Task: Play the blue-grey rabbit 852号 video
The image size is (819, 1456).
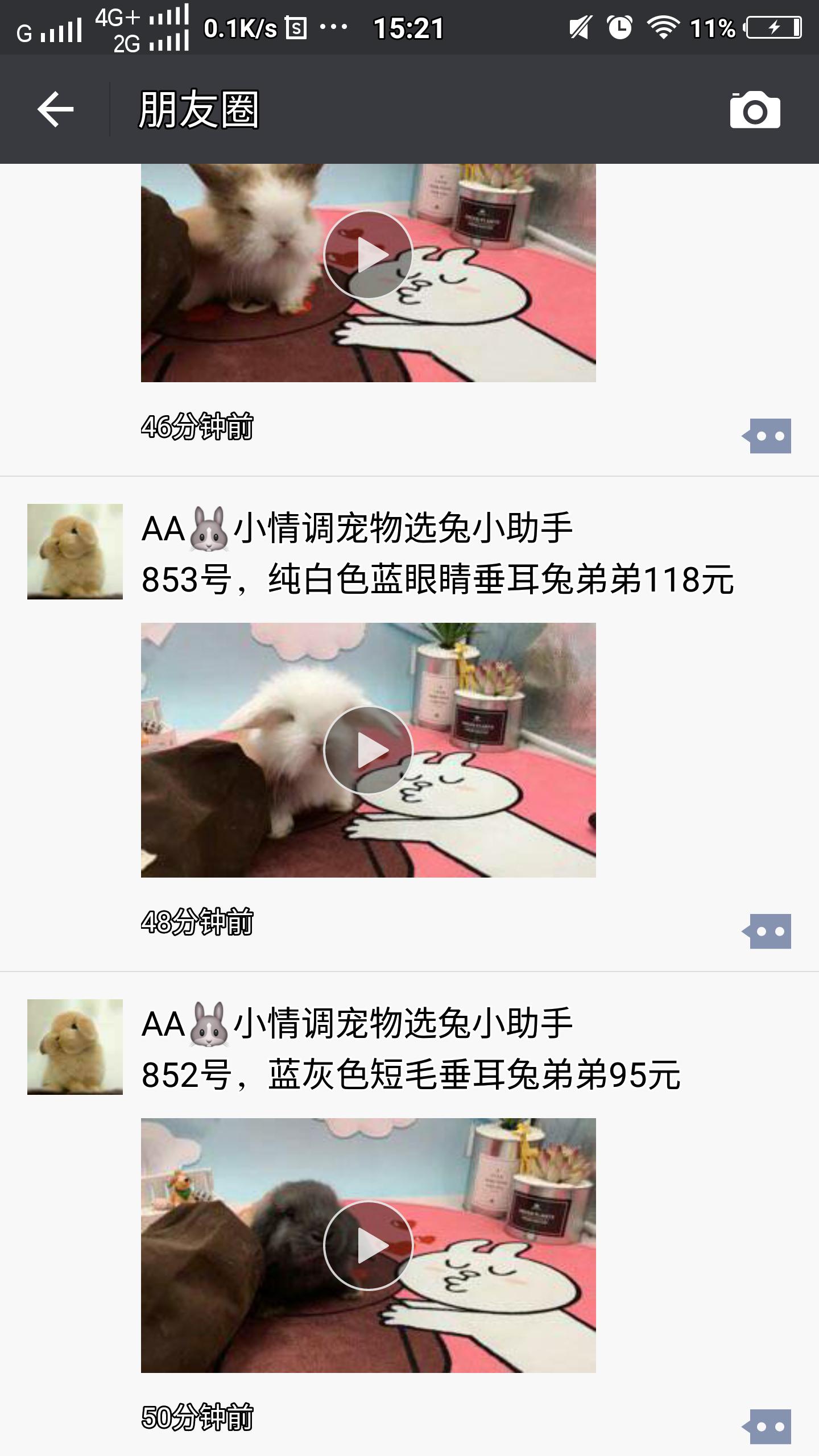Action: [370, 1246]
